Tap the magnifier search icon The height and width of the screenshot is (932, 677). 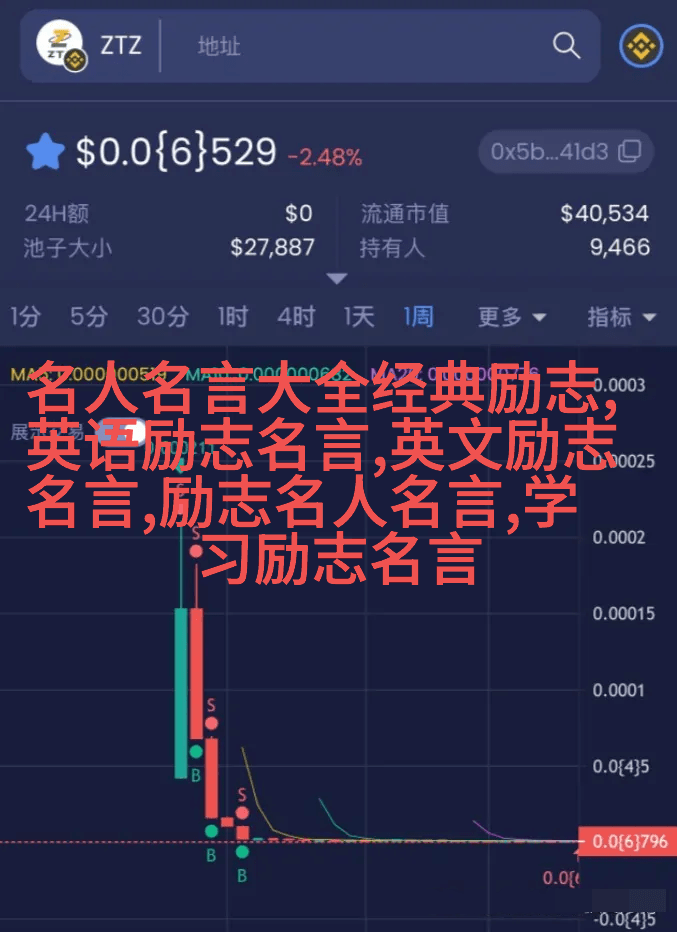click(x=566, y=46)
